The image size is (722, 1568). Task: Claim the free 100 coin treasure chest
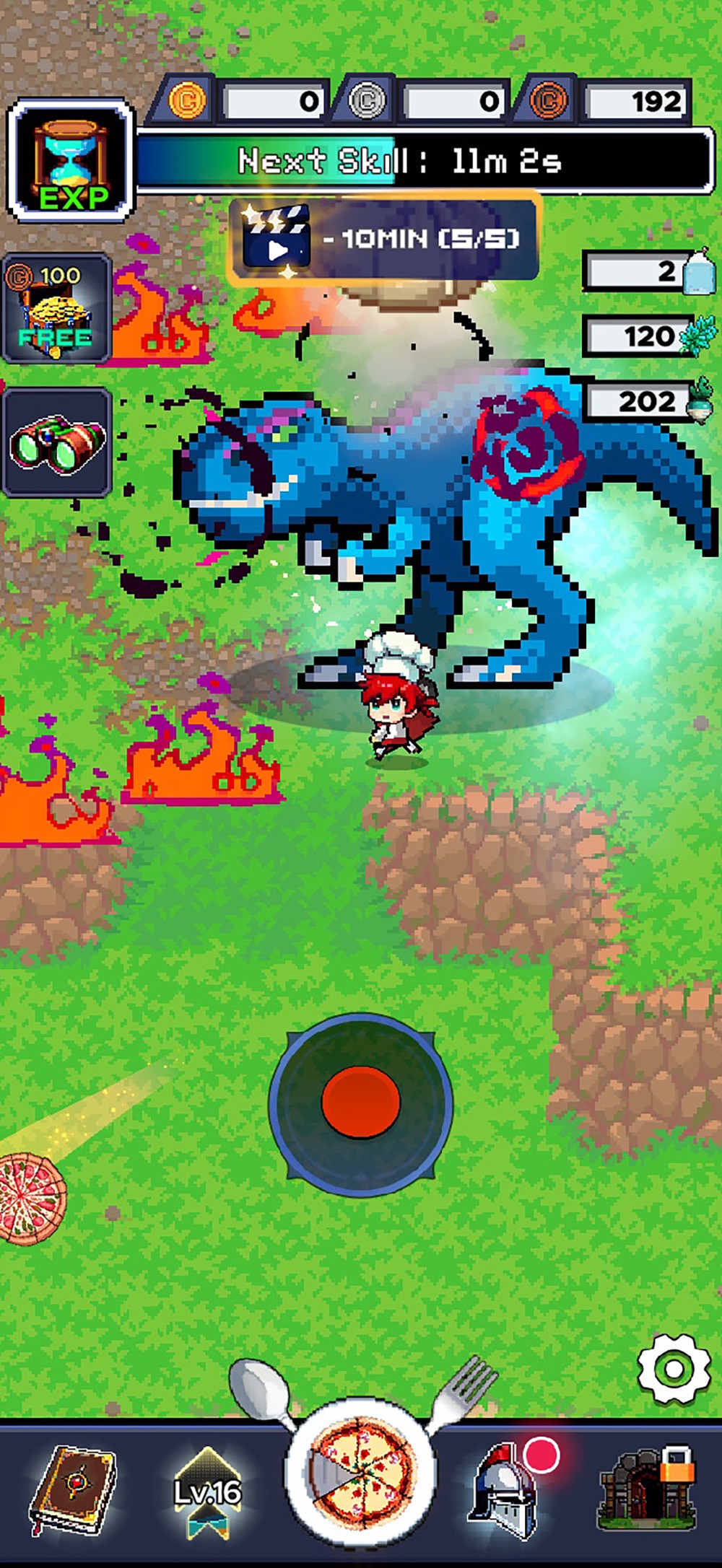[x=56, y=308]
